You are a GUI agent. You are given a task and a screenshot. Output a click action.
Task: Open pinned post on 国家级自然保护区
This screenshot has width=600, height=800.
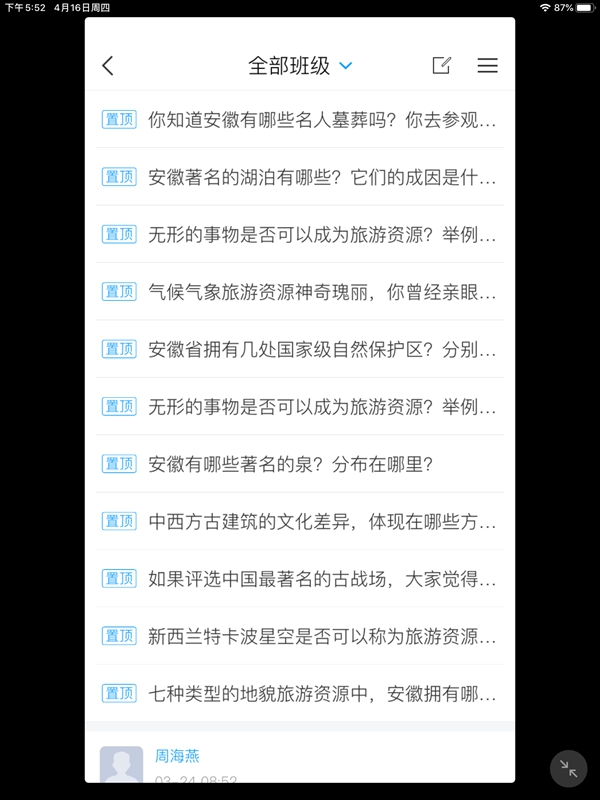(x=320, y=349)
